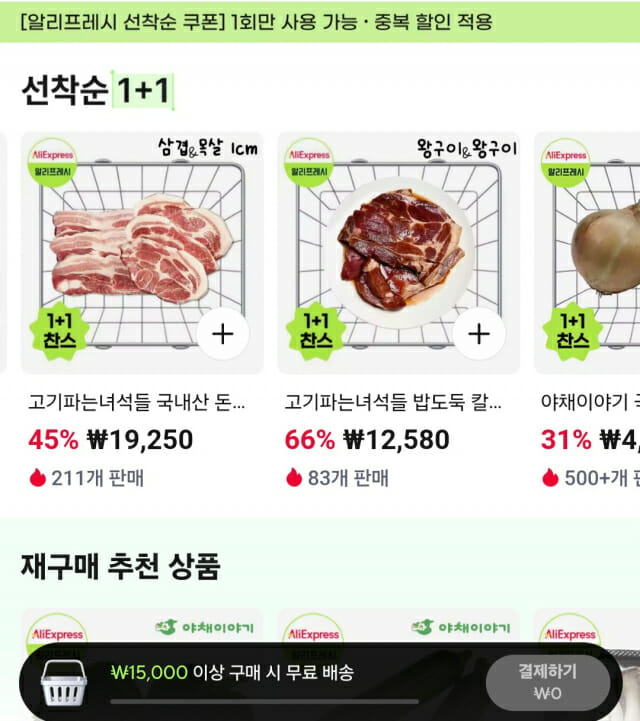Add 삼겹&목살 pork to cart with plus
640x721 pixels.
coord(222,334)
